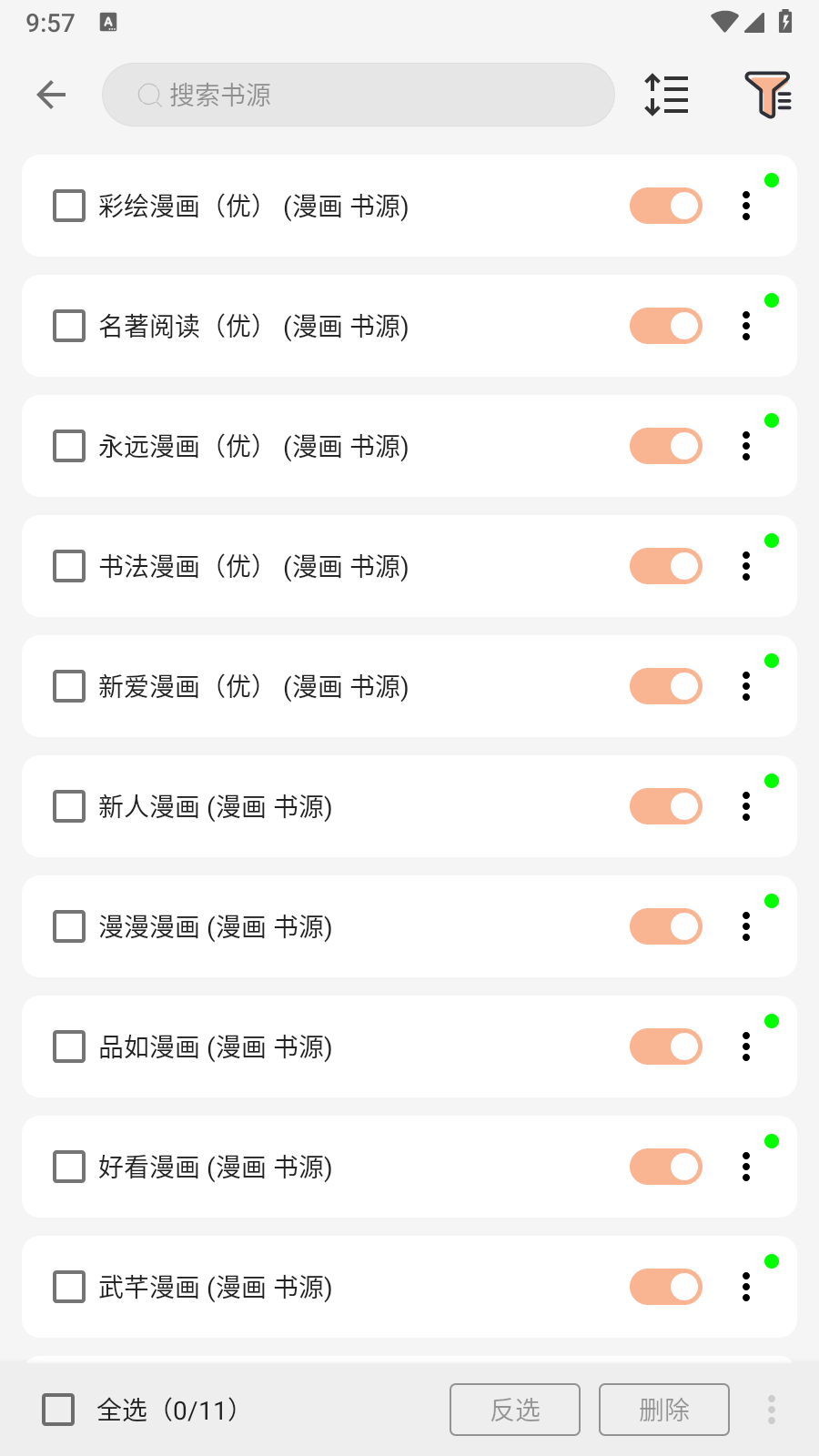819x1456 pixels.
Task: Disable the 彩绘漫画（优） source toggle
Action: pos(665,206)
